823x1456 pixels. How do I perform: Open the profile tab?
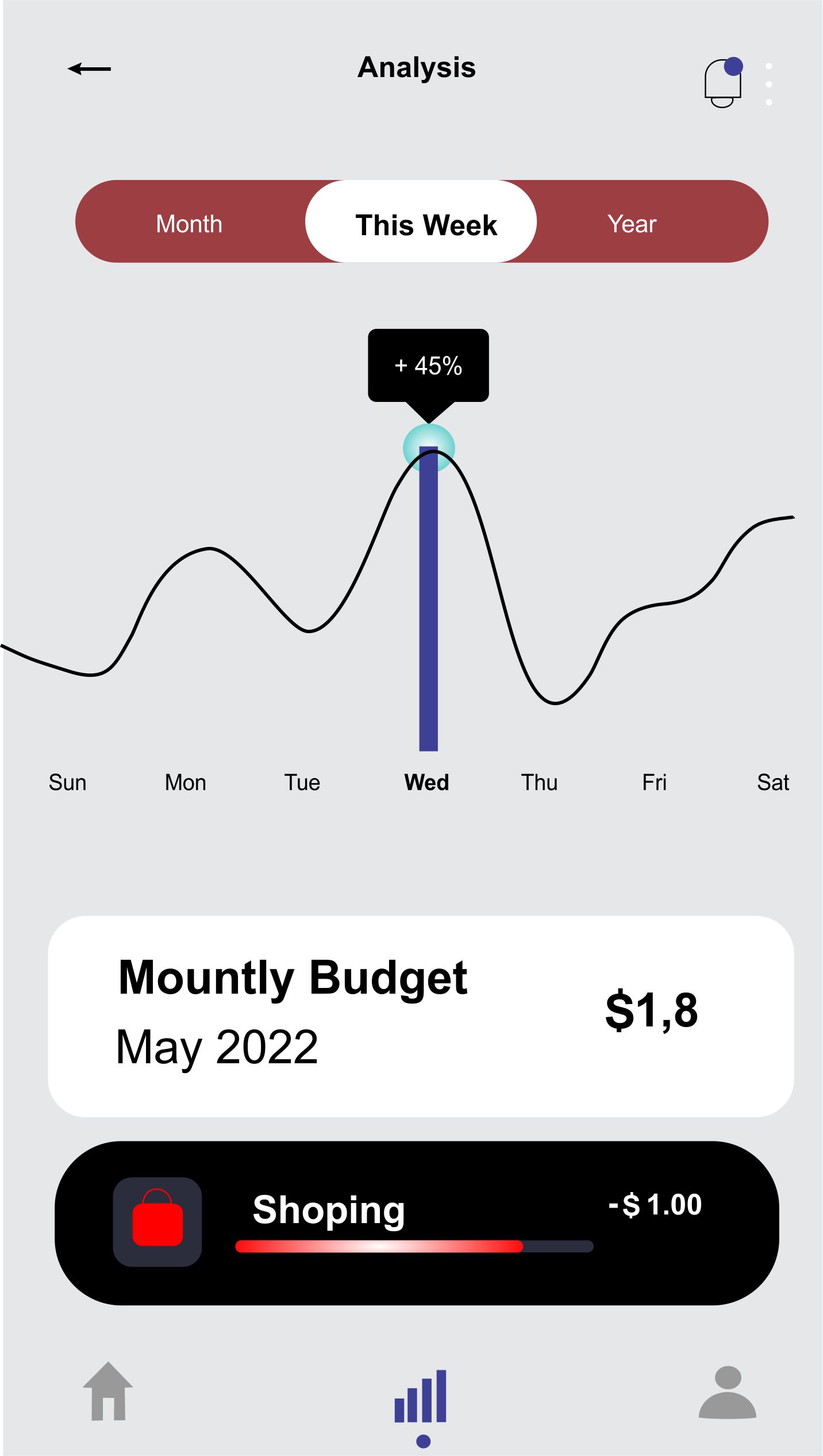click(727, 1393)
